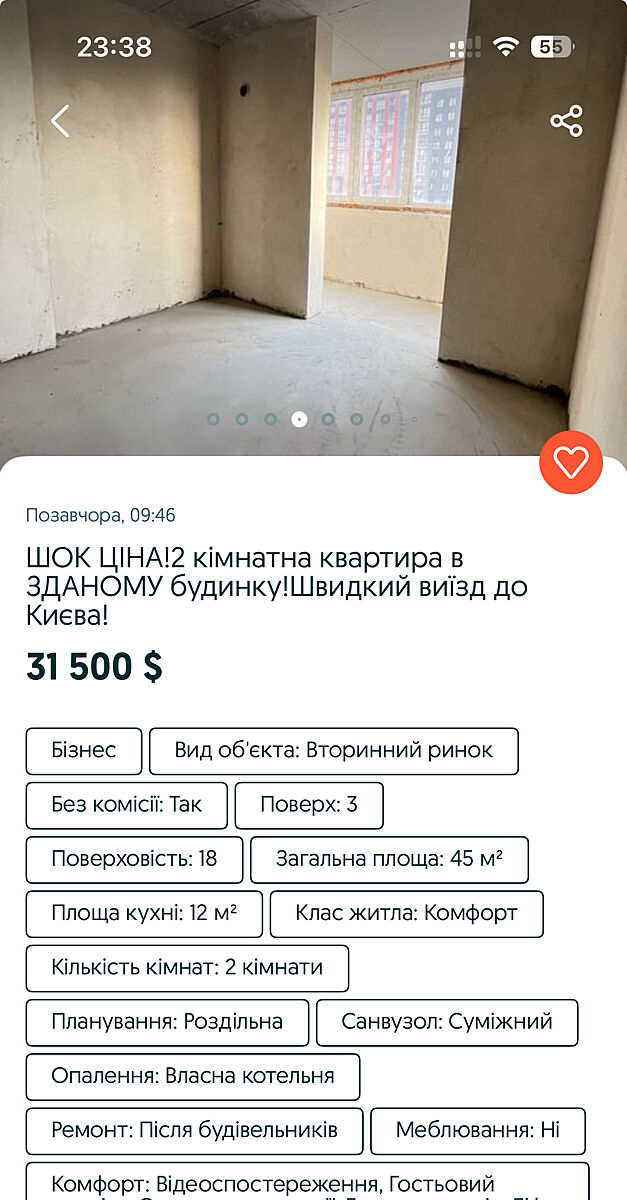Screen dimensions: 627x1200
Task: Share this apartment listing
Action: coord(566,121)
